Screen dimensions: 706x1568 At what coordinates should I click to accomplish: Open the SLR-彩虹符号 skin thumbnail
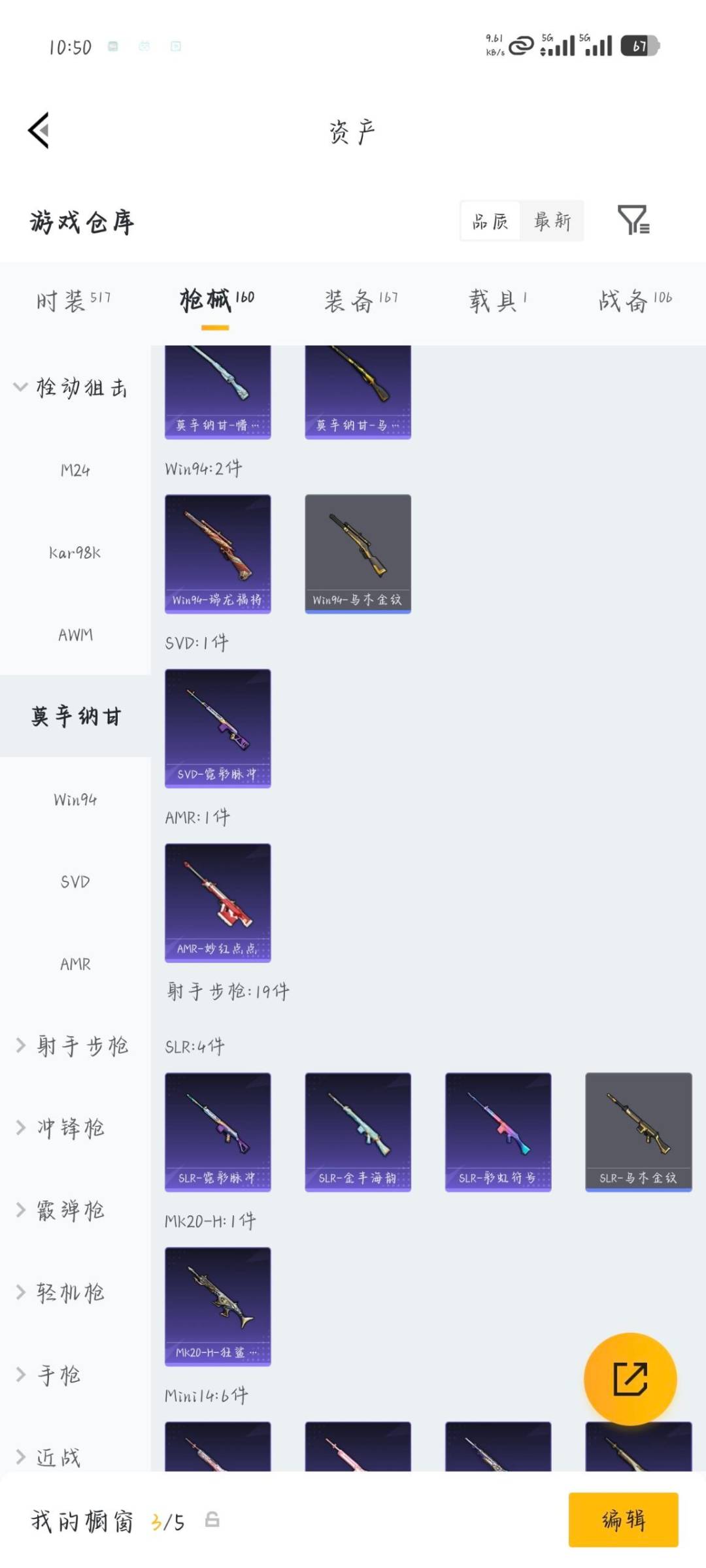coord(498,1132)
